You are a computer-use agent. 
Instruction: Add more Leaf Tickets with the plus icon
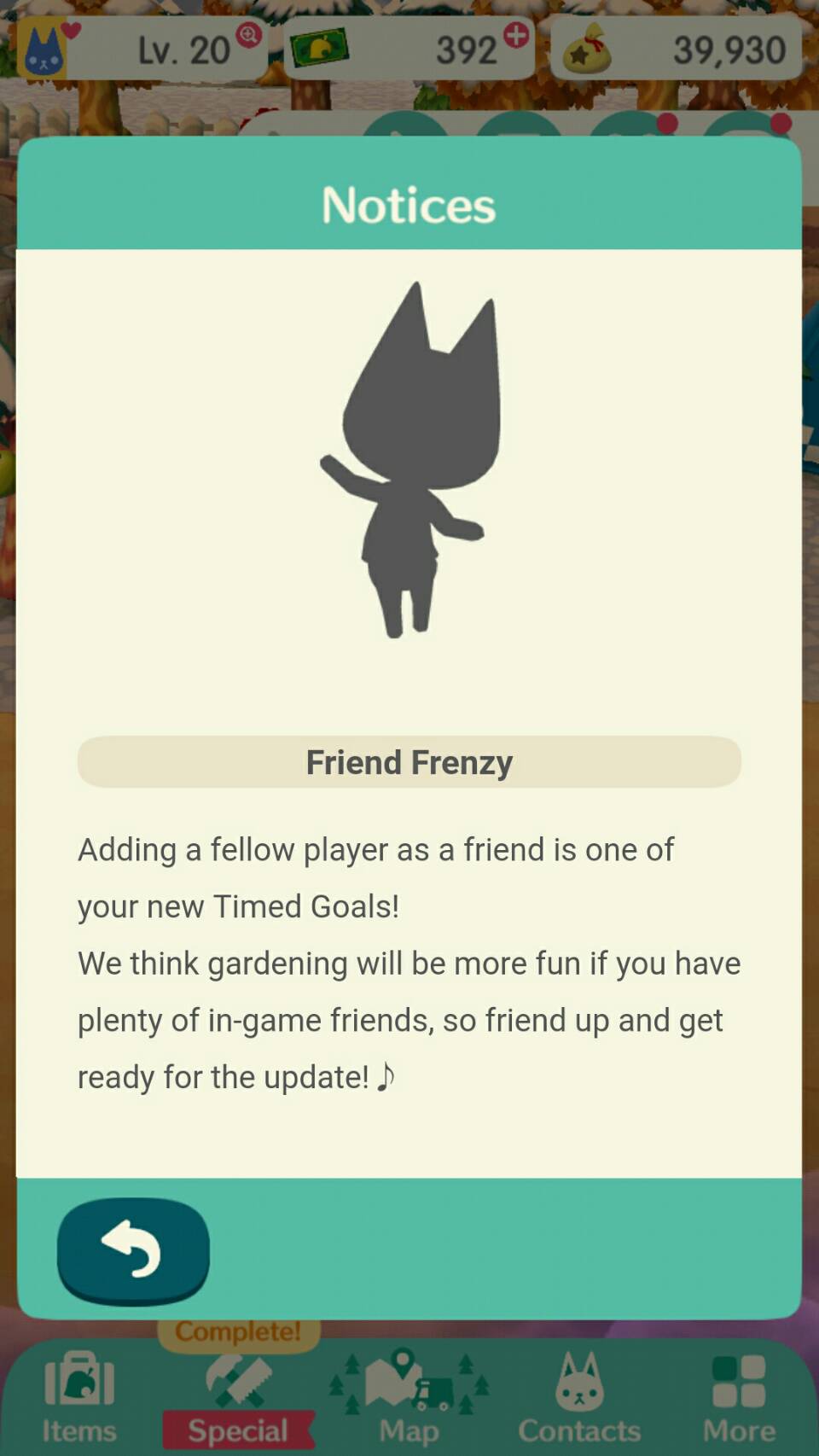[516, 36]
